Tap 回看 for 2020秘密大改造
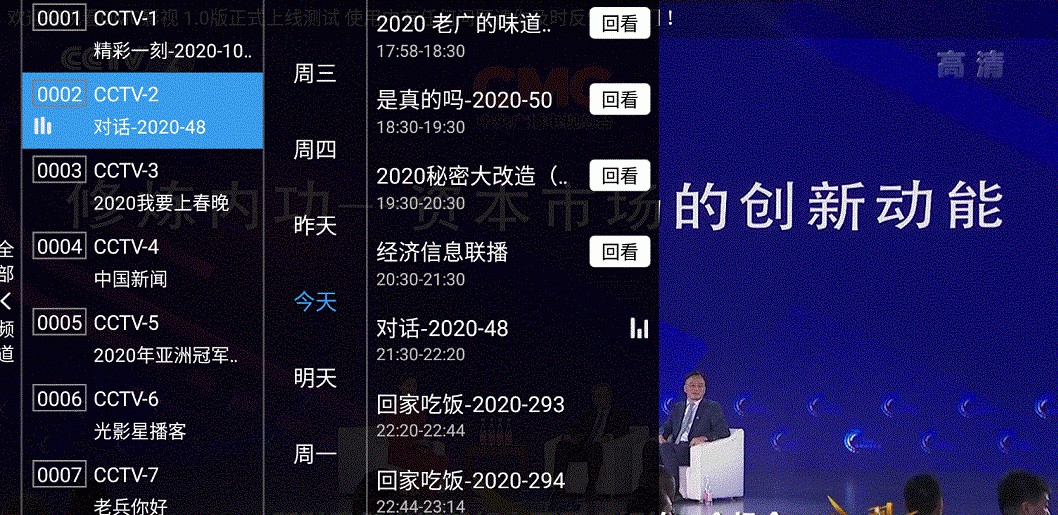The width and height of the screenshot is (1058, 515). click(x=620, y=176)
